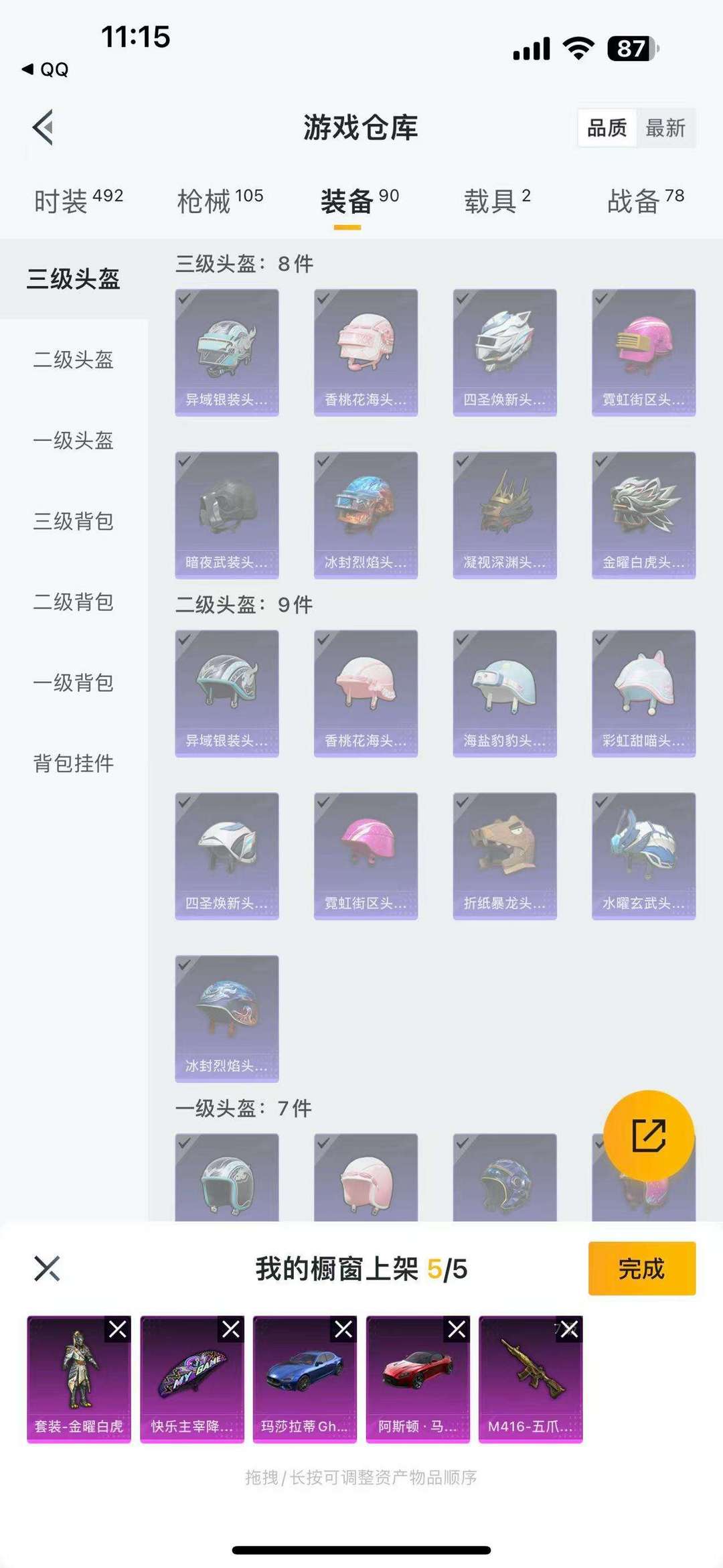Jump to 二级头盔 in the sidebar

74,360
